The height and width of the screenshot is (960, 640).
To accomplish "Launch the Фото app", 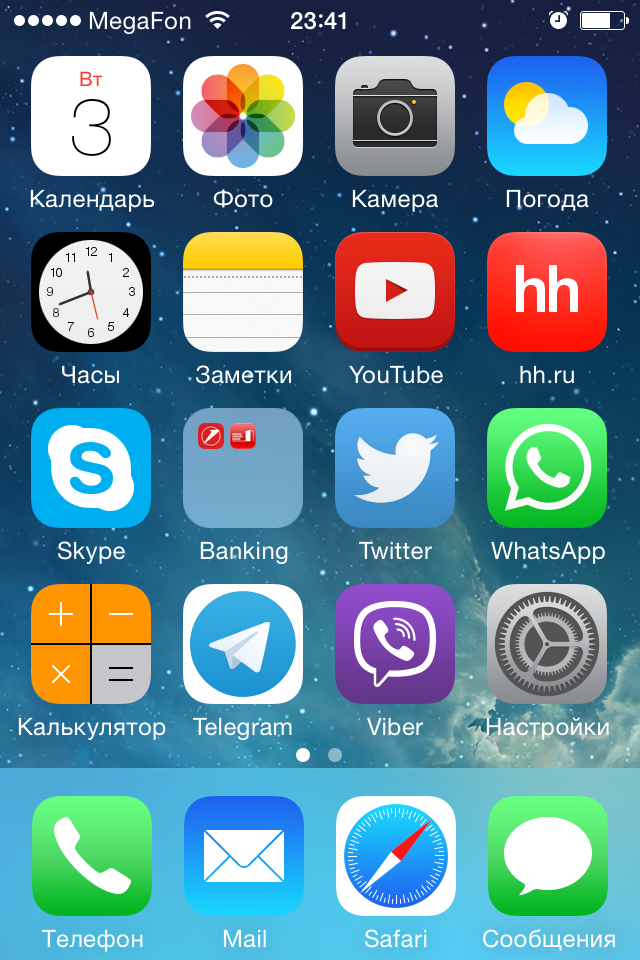I will [243, 116].
